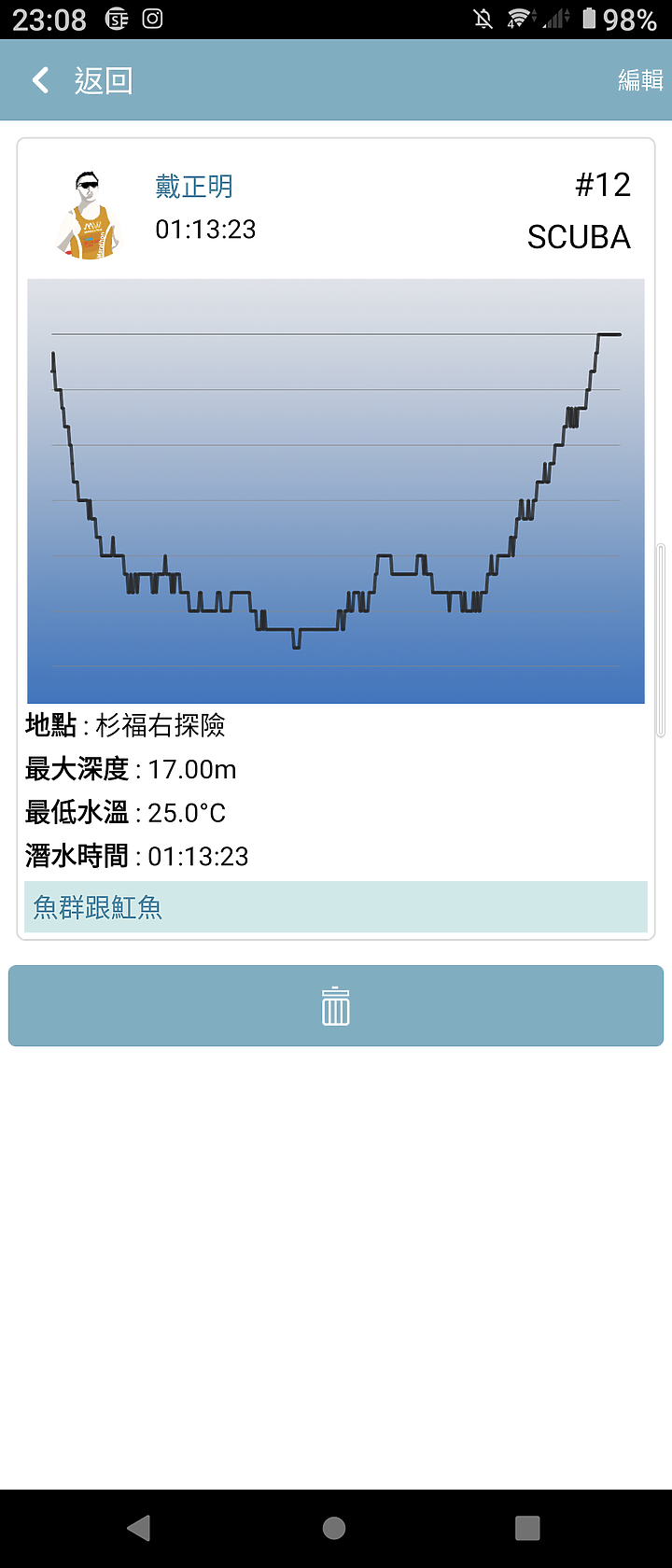672x1568 pixels.
Task: Tap the system home button
Action: pyautogui.click(x=334, y=1528)
